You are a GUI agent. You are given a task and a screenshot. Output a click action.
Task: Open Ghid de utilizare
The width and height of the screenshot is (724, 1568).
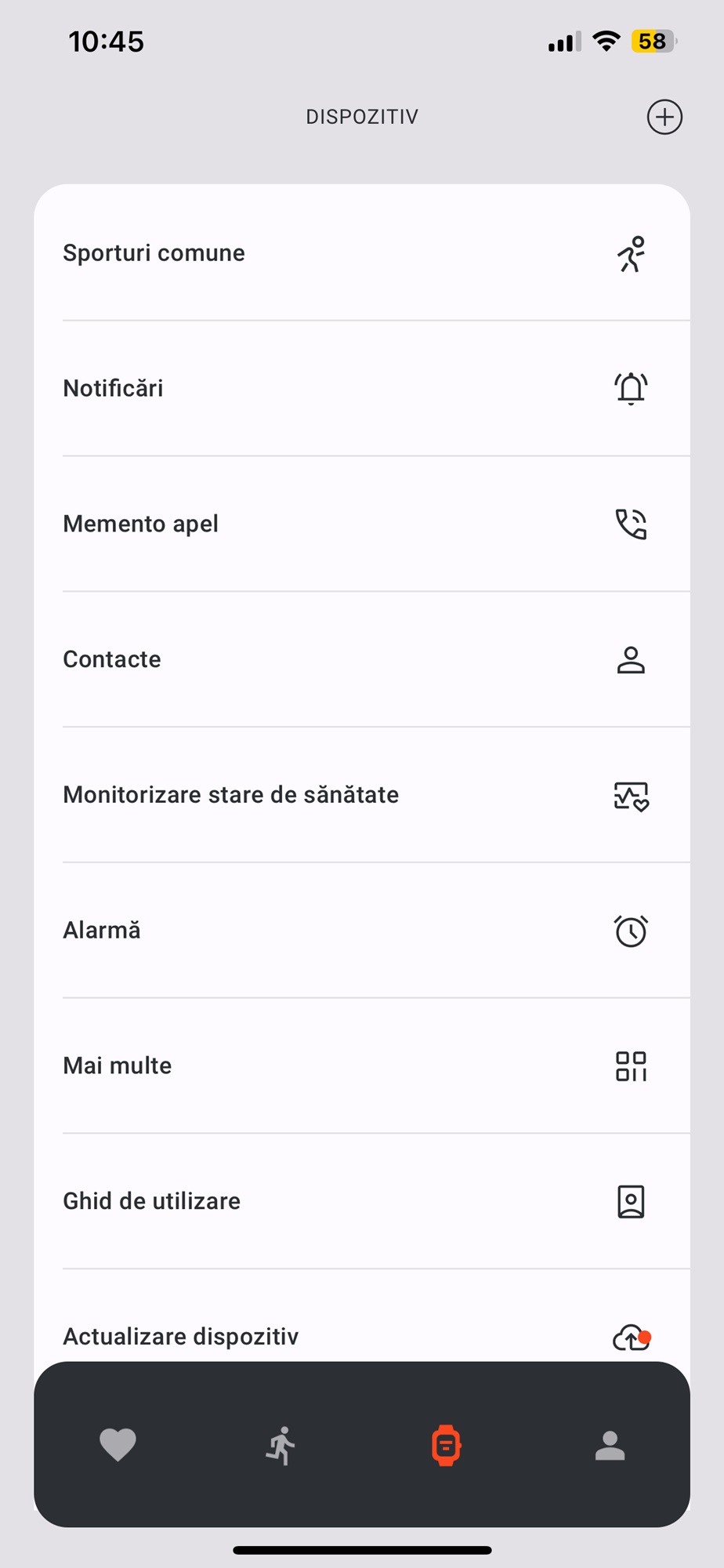pos(362,1201)
